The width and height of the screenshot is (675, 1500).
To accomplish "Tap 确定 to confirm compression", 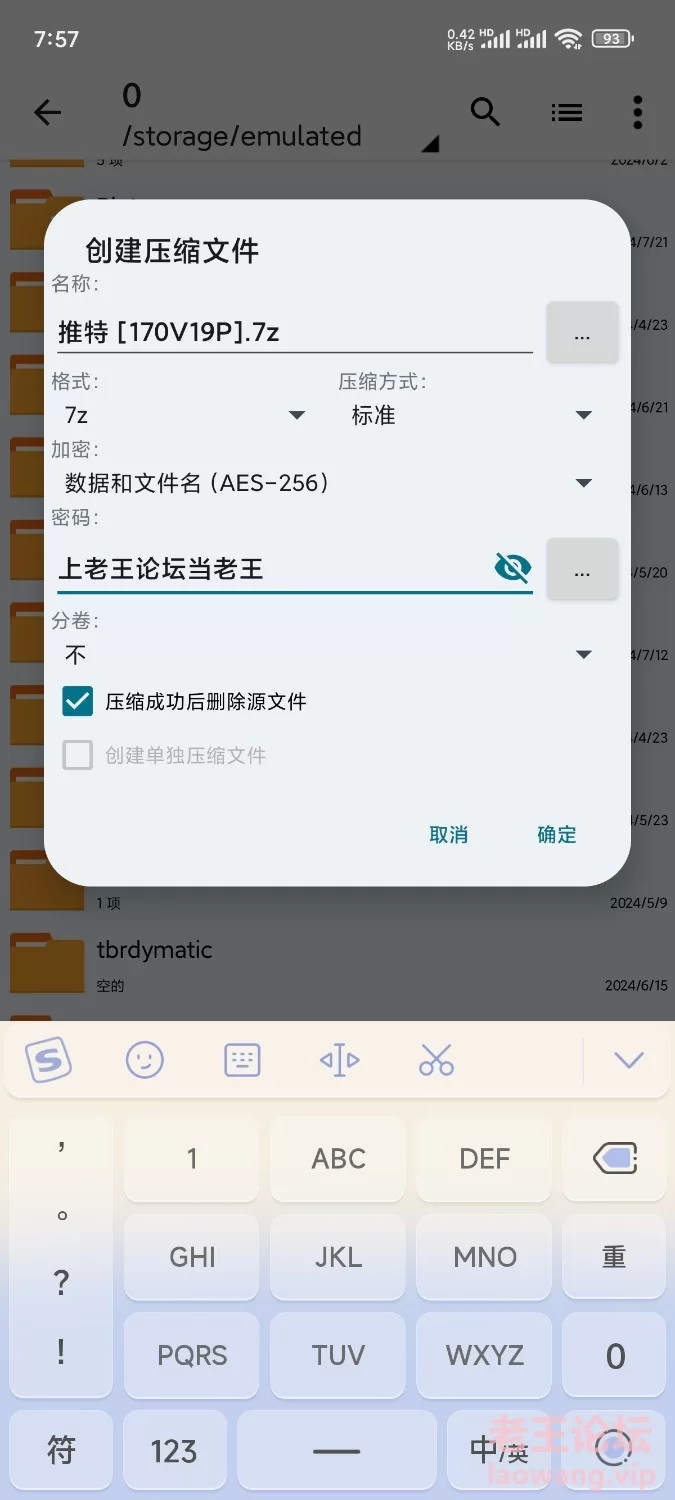I will 557,835.
